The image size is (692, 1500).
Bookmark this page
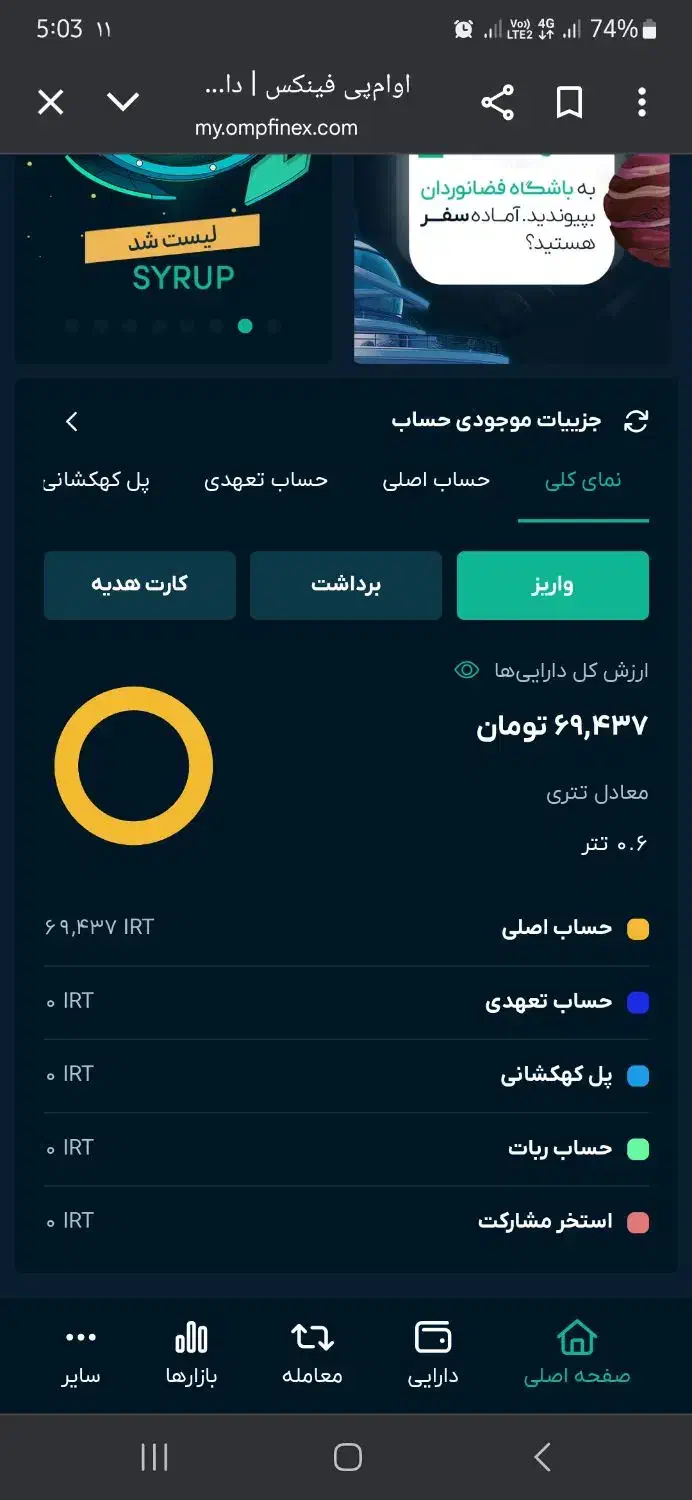(569, 102)
